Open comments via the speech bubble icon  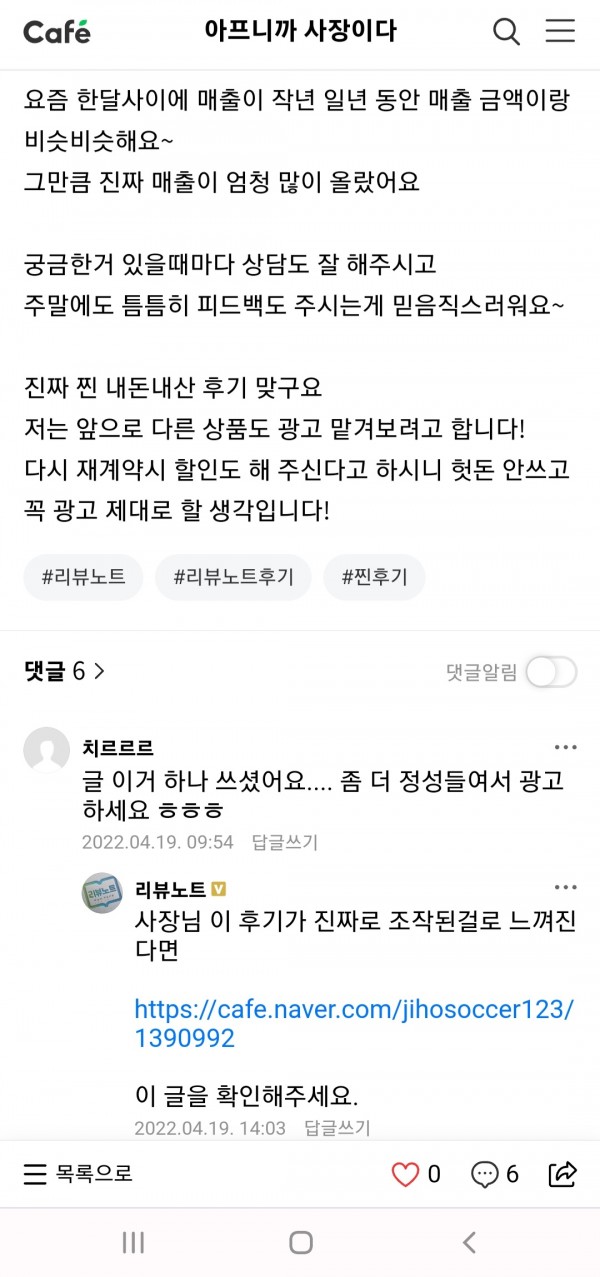(485, 1174)
